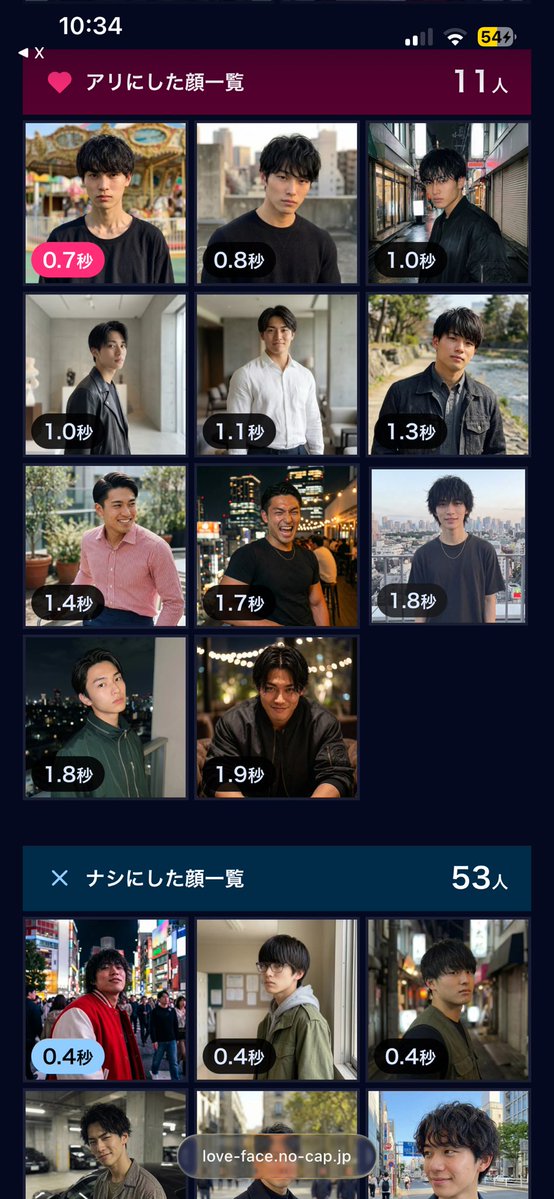View the 0.4秒 street photo with olive vest
Viewport: 554px width, 1199px height.
point(448,999)
